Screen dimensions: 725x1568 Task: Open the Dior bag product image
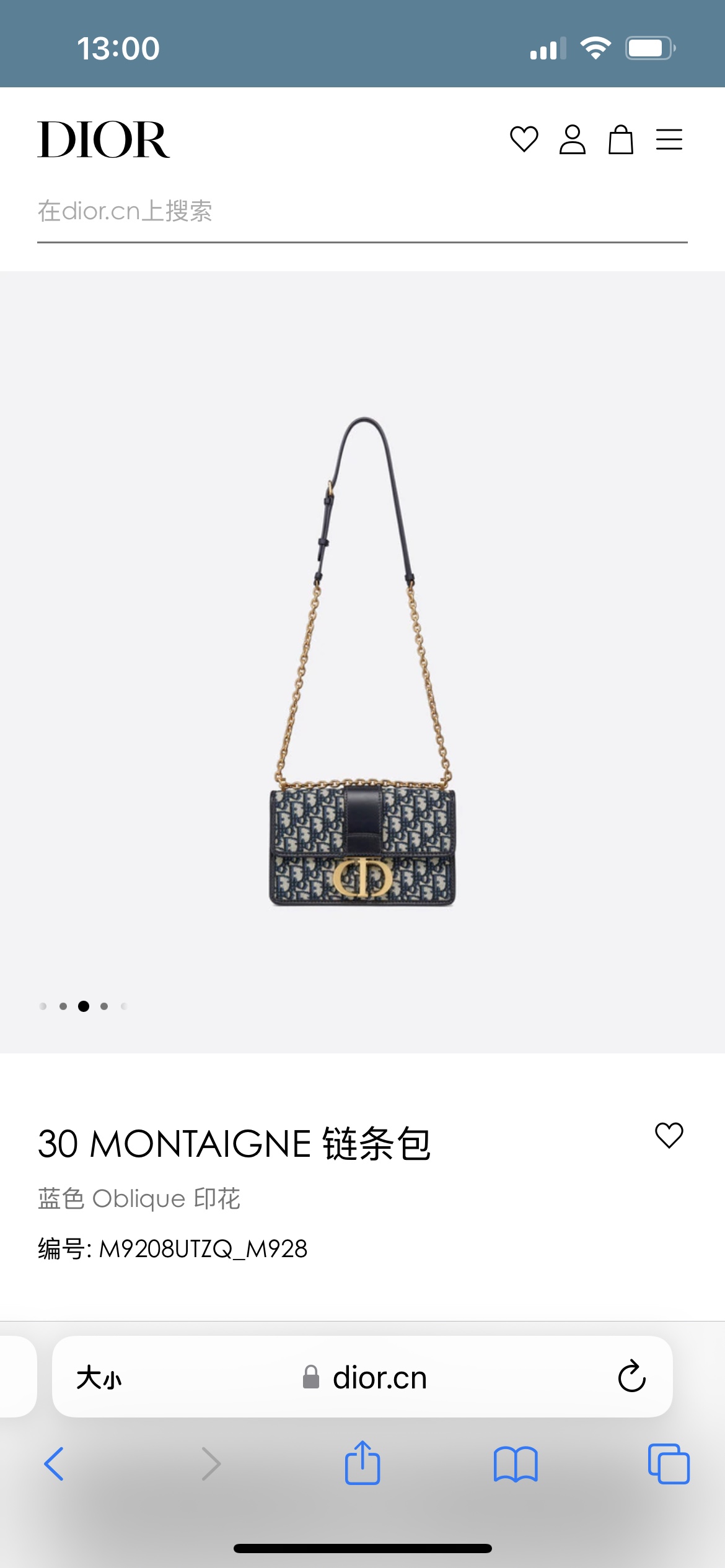(362, 661)
